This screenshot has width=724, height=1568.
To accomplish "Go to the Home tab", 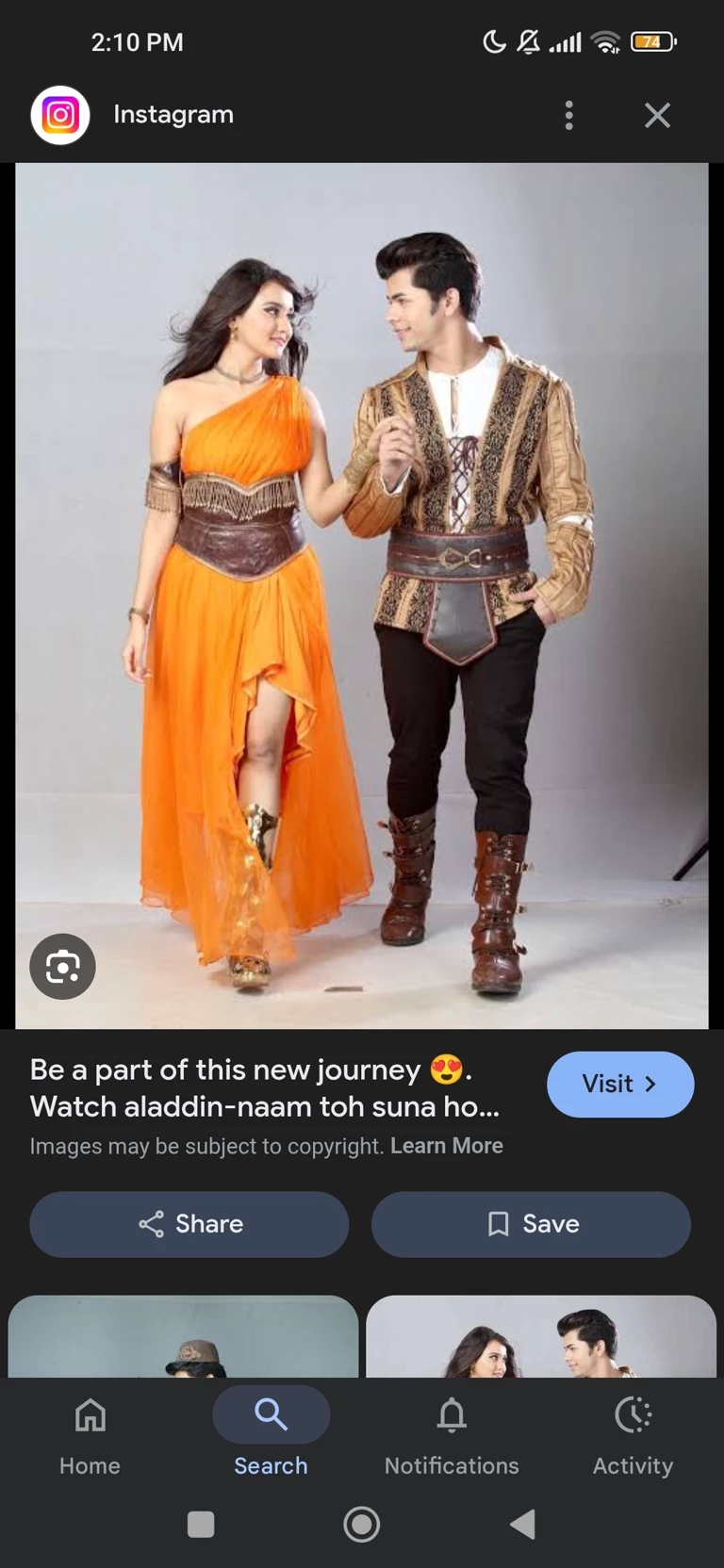I will pos(90,1434).
